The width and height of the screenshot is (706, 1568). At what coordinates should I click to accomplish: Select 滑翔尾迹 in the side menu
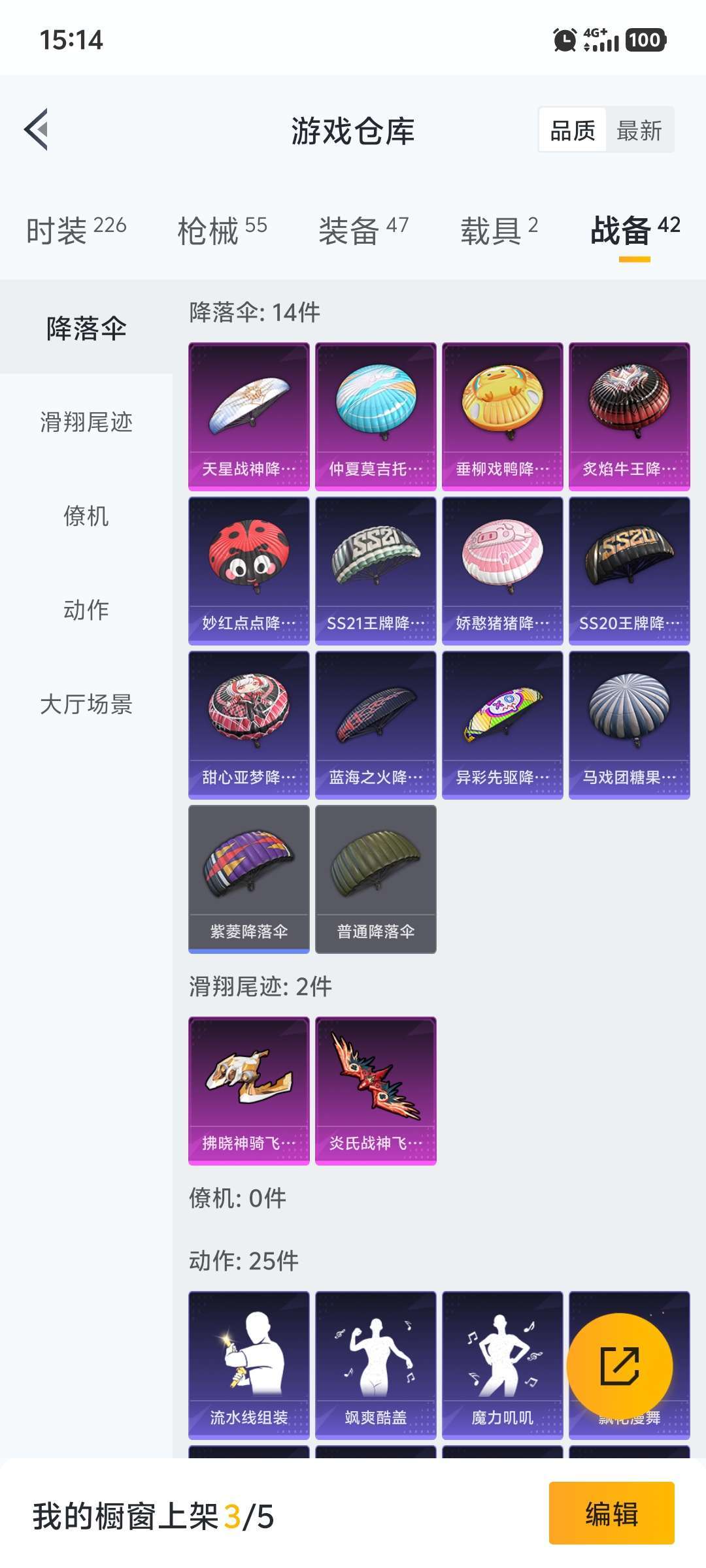coord(86,422)
